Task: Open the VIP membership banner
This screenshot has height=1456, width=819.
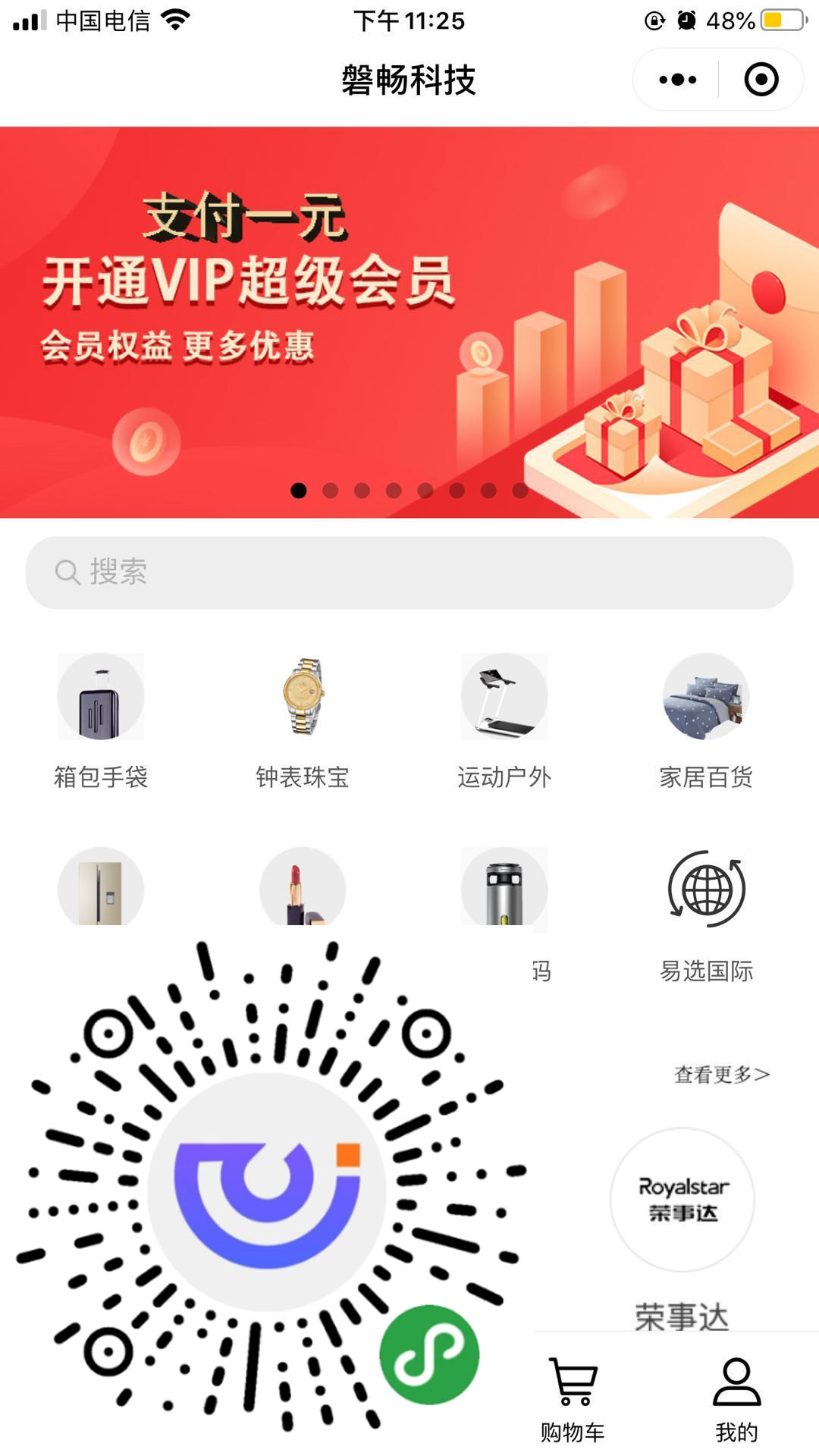Action: [x=409, y=322]
